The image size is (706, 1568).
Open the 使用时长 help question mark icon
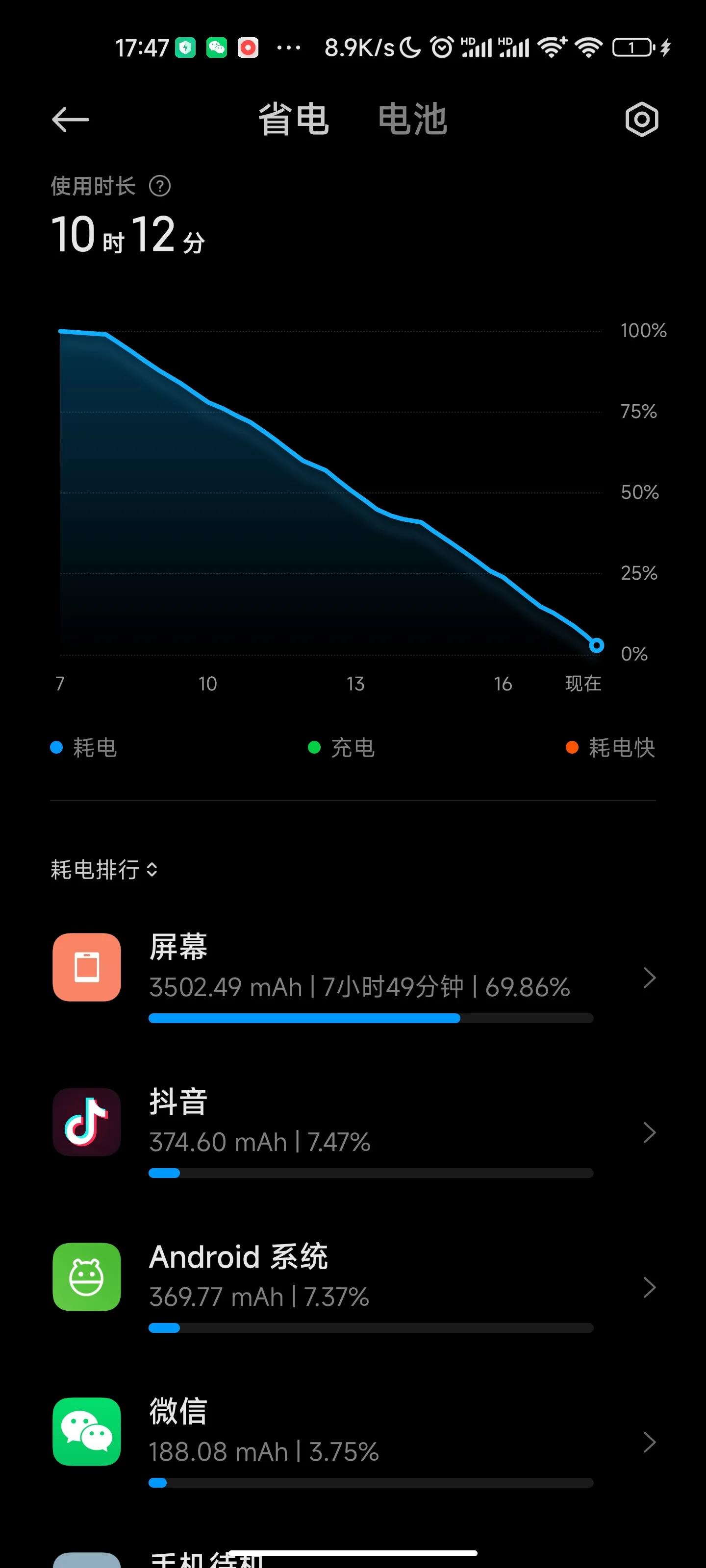click(x=160, y=186)
